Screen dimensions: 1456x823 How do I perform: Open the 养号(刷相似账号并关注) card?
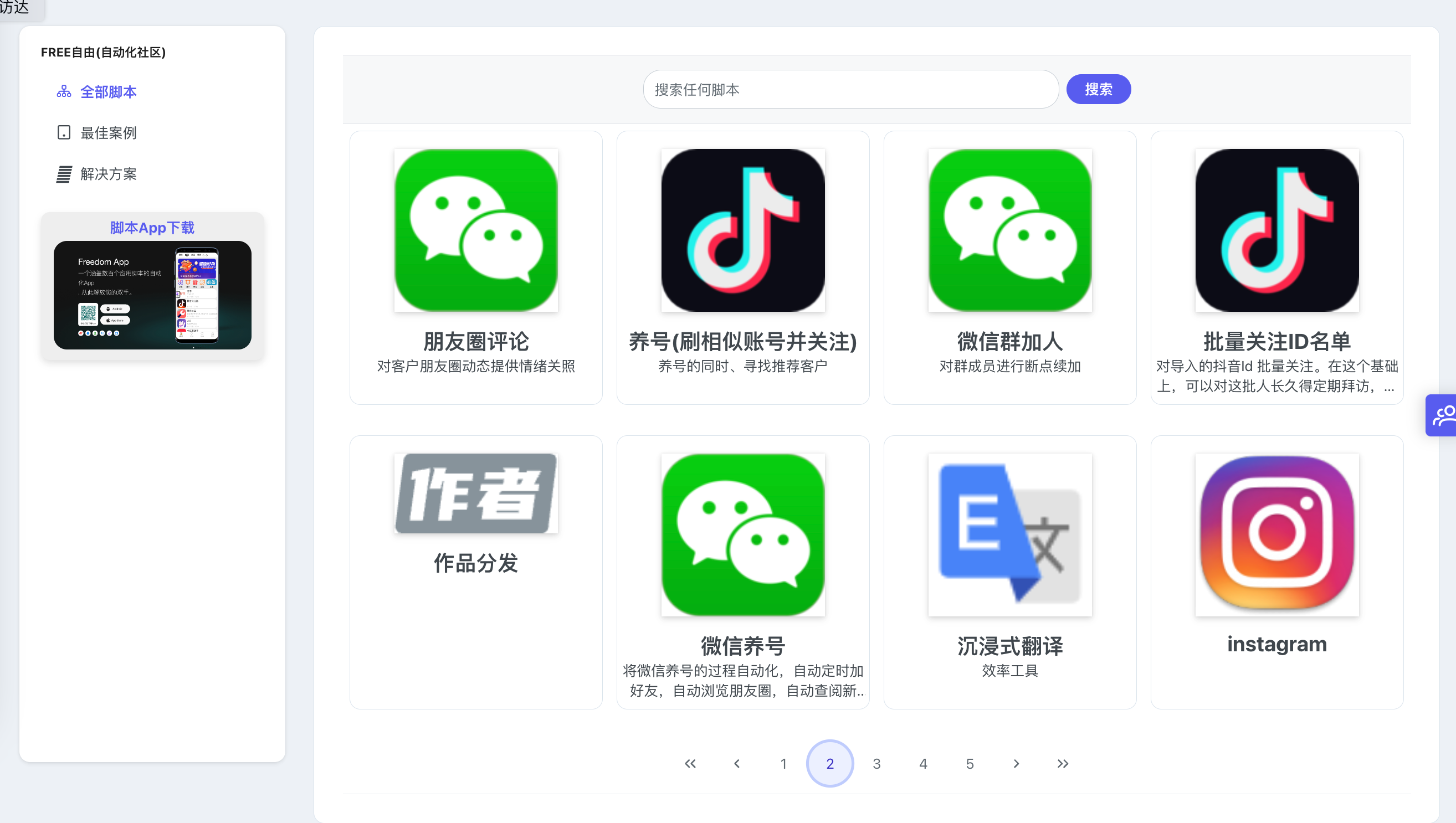(742, 268)
